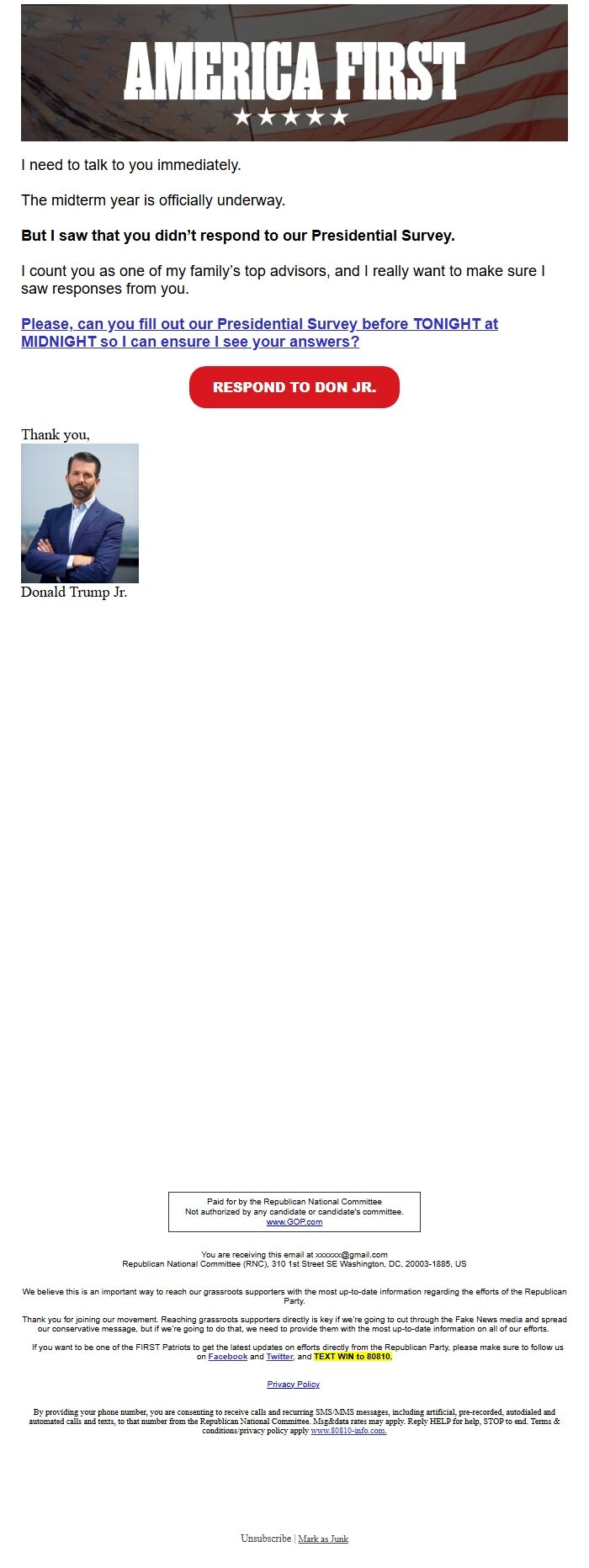Open the Twitter link in the footer
Viewport: 589px width, 1568px height.
pyautogui.click(x=279, y=1356)
